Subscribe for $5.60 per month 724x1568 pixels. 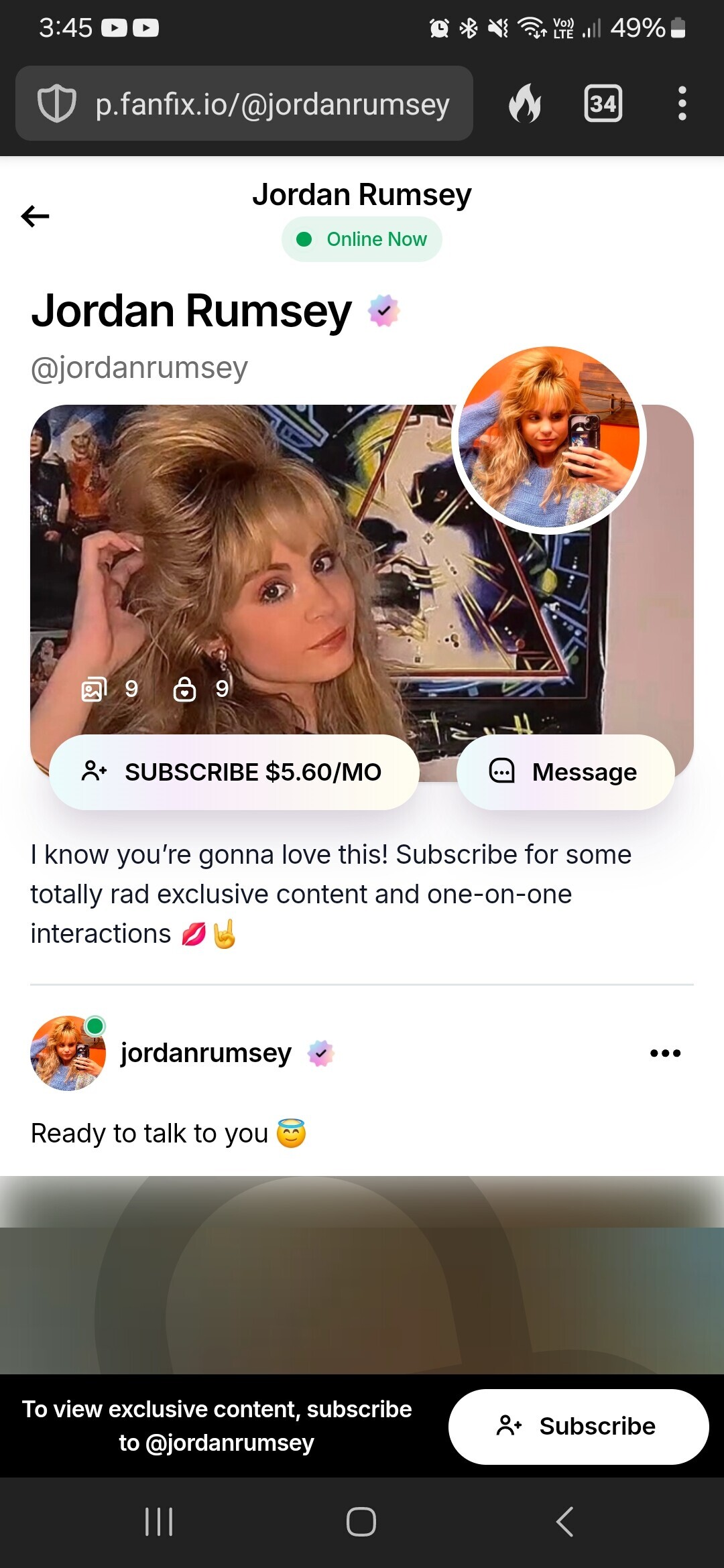(234, 772)
